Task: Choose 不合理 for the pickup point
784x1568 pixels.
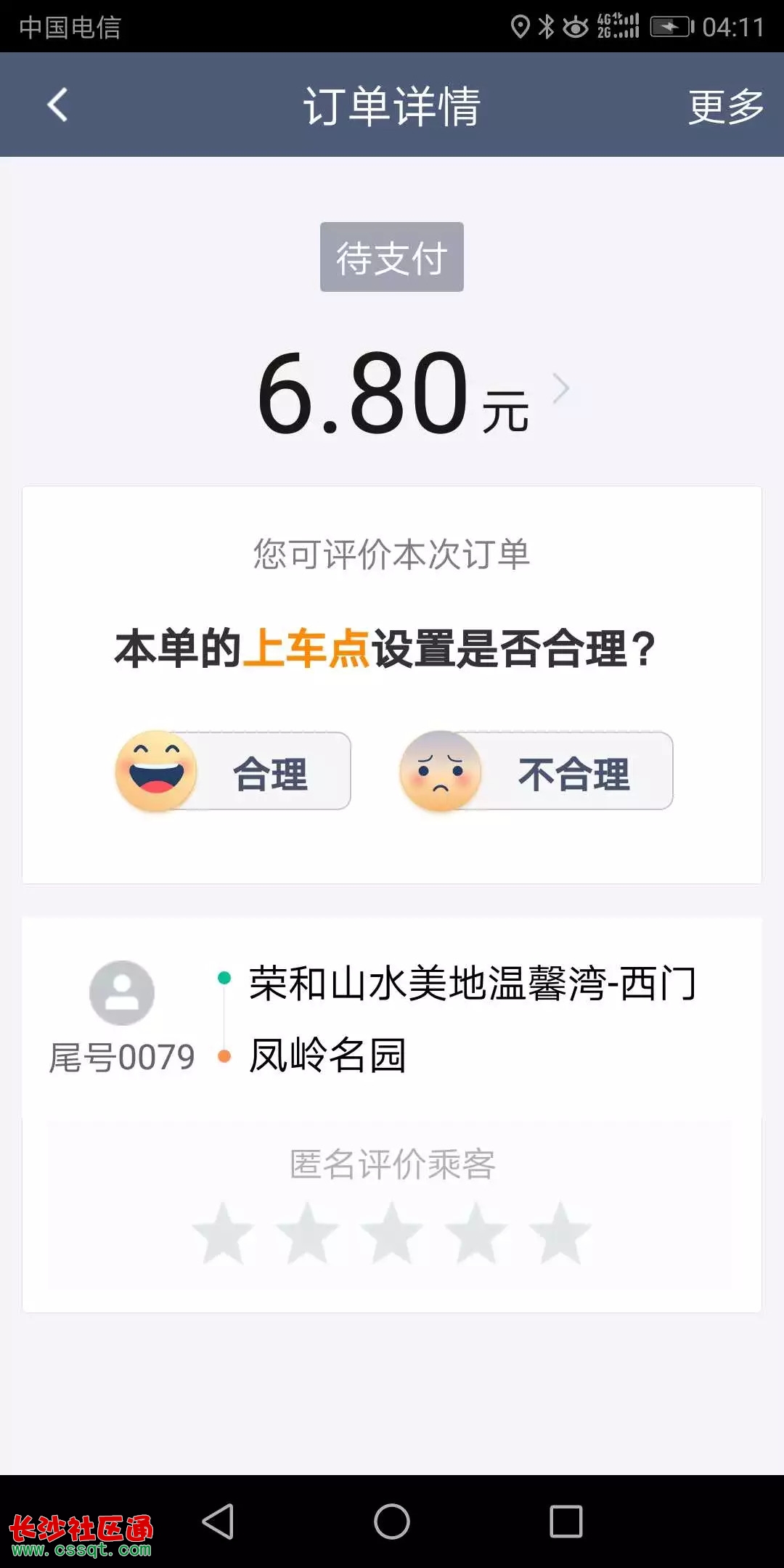Action: pos(536,771)
